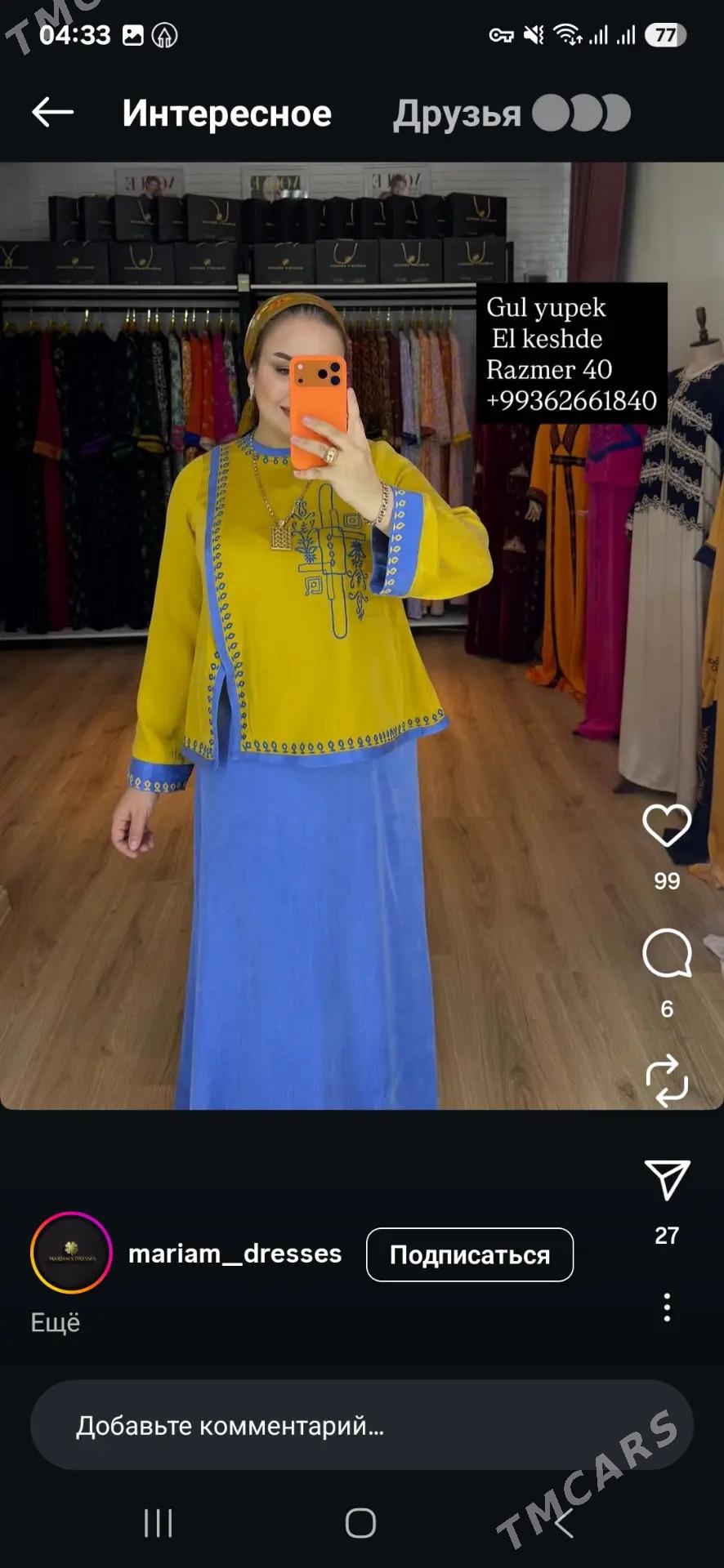Tap Подписаться to follow mariam_dresses
Image resolution: width=724 pixels, height=1568 pixels.
click(470, 1254)
